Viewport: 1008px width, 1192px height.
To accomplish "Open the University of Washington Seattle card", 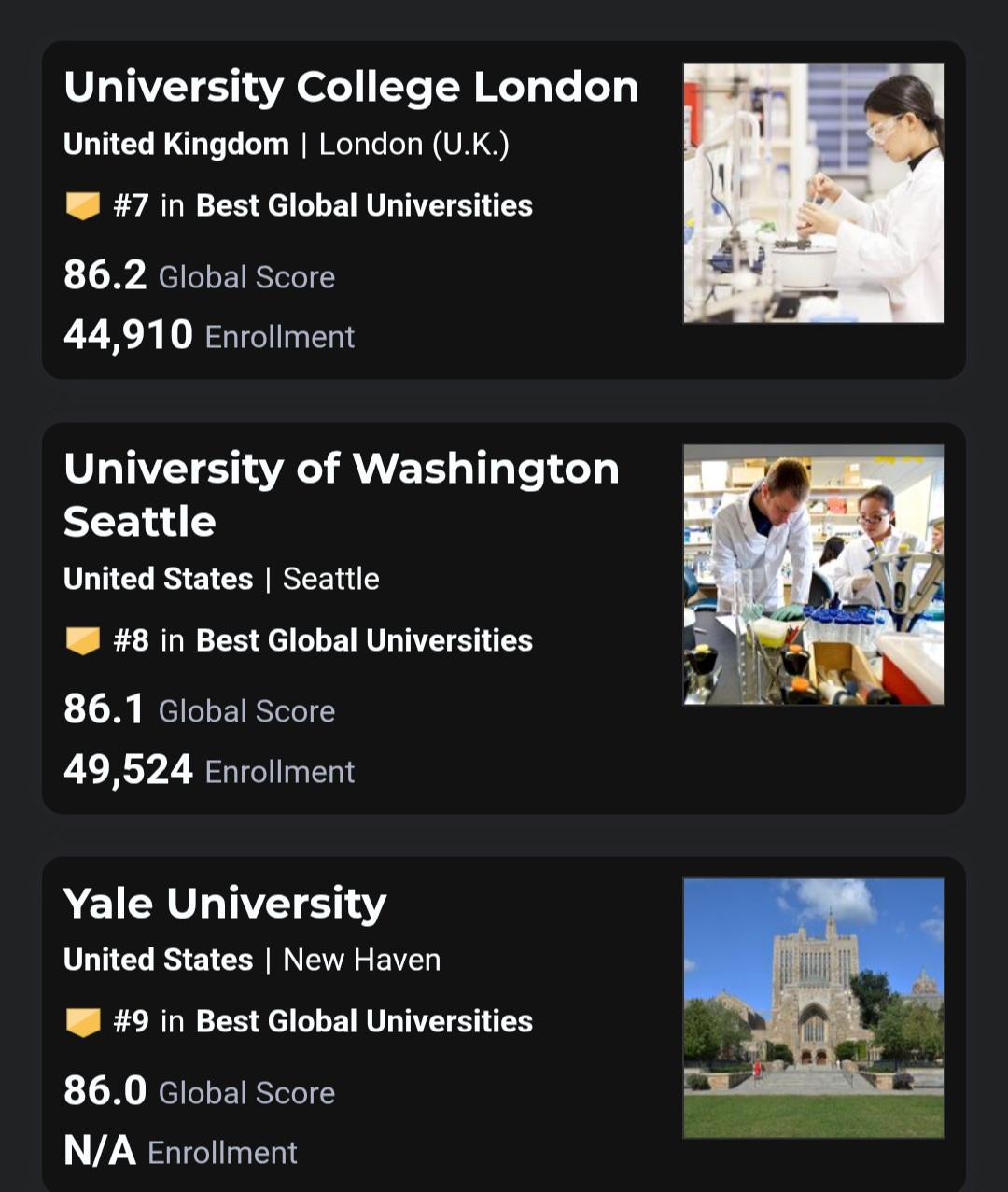I will [x=342, y=494].
